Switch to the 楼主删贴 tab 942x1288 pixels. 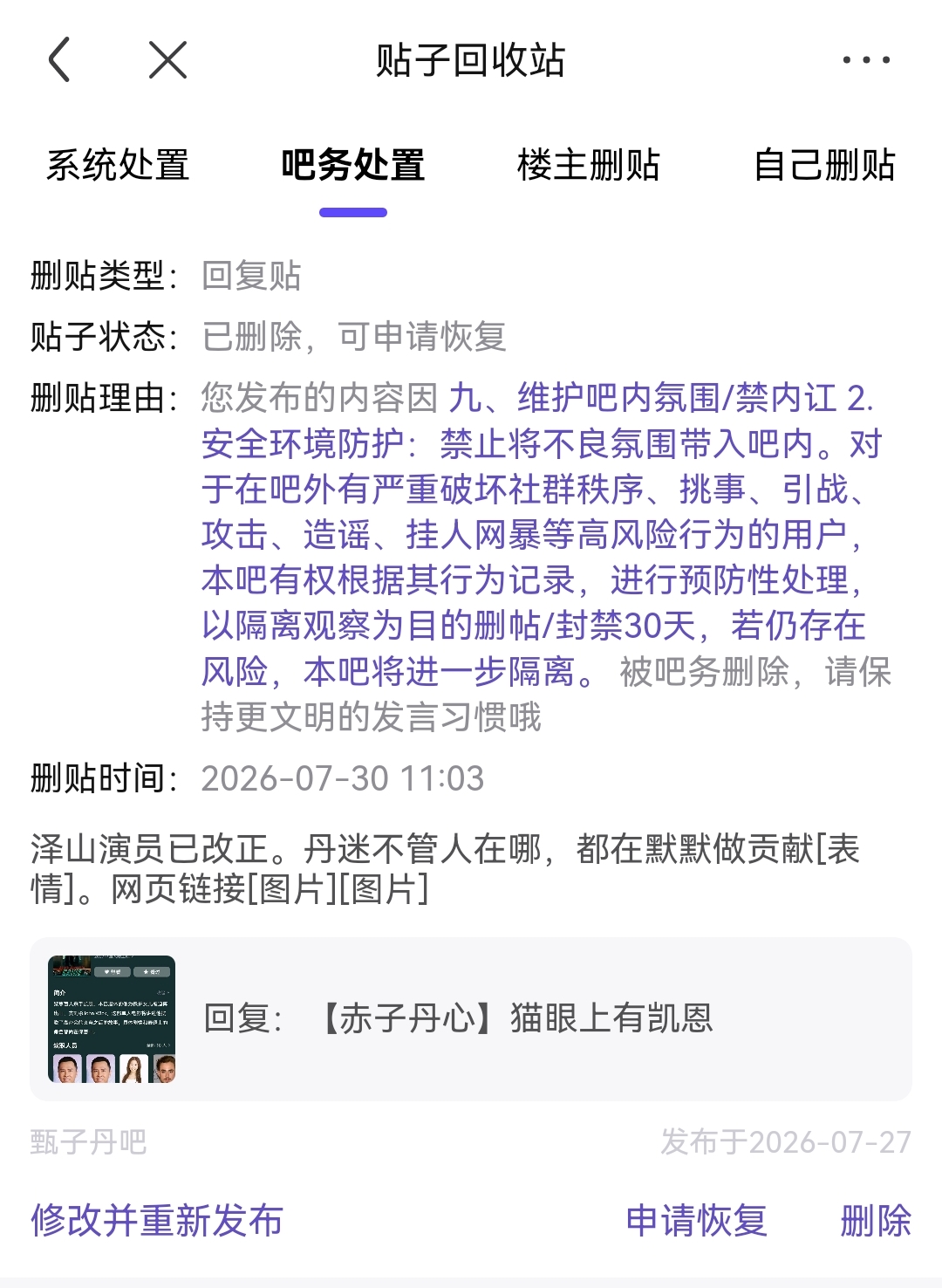click(589, 165)
